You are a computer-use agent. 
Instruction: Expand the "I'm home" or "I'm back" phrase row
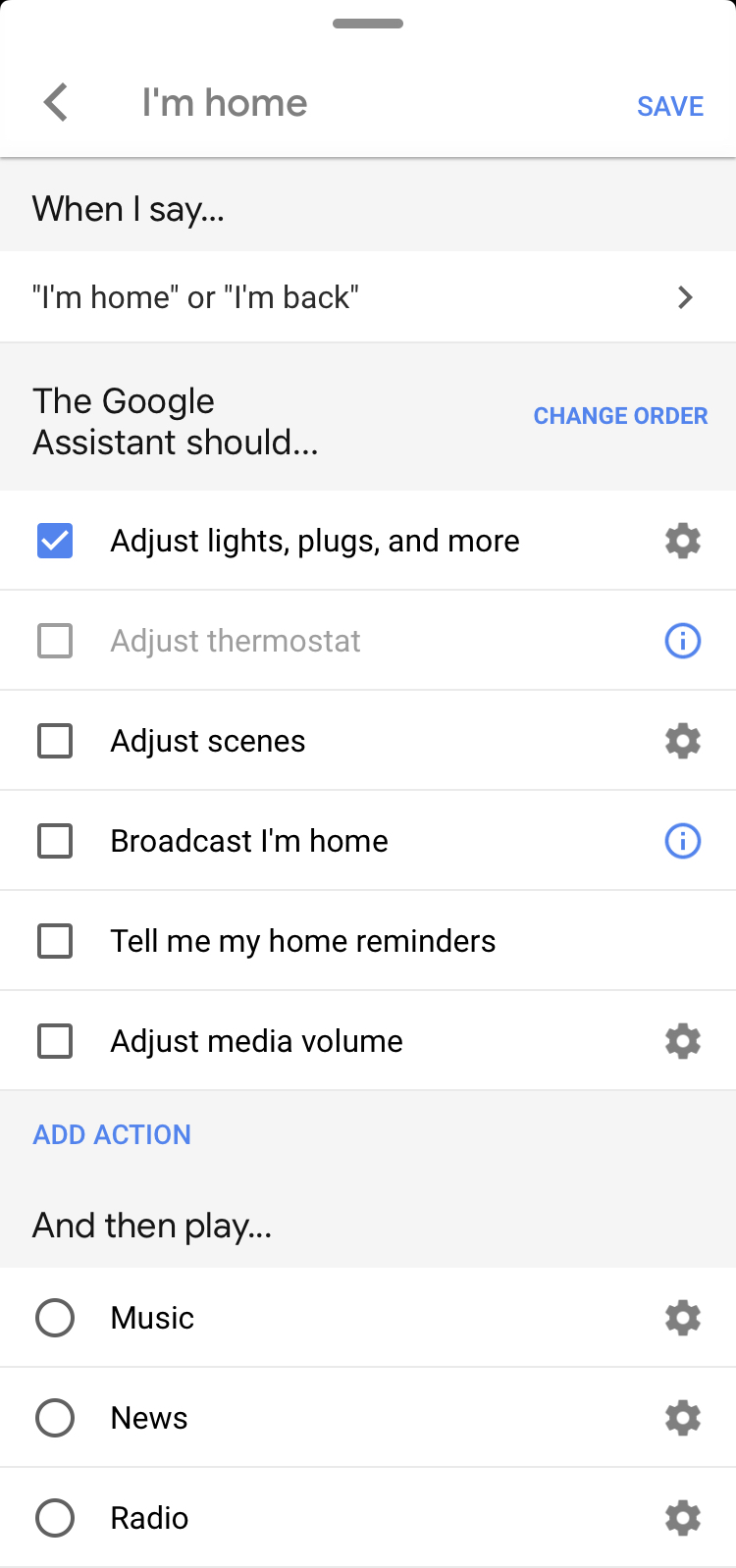coord(685,297)
